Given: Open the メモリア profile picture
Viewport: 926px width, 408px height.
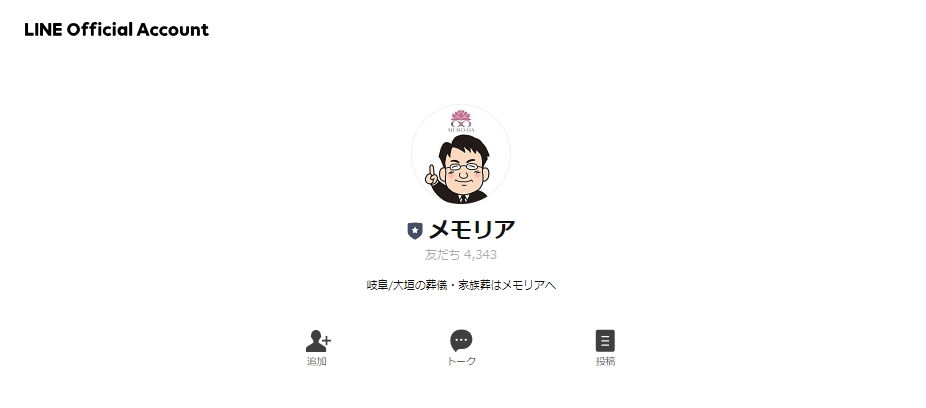Looking at the screenshot, I should pos(461,154).
